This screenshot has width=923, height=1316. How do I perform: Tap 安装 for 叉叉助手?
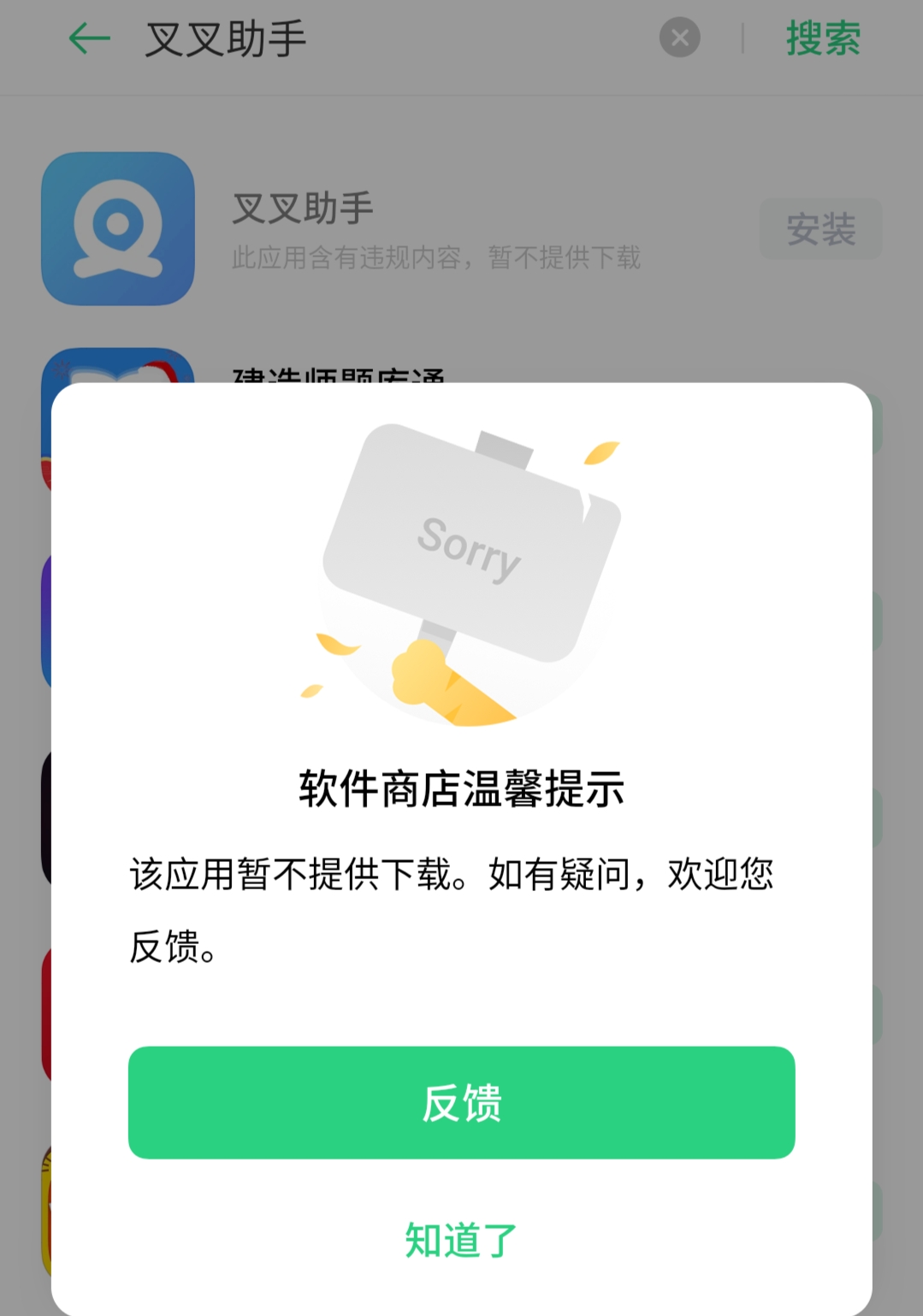(820, 229)
